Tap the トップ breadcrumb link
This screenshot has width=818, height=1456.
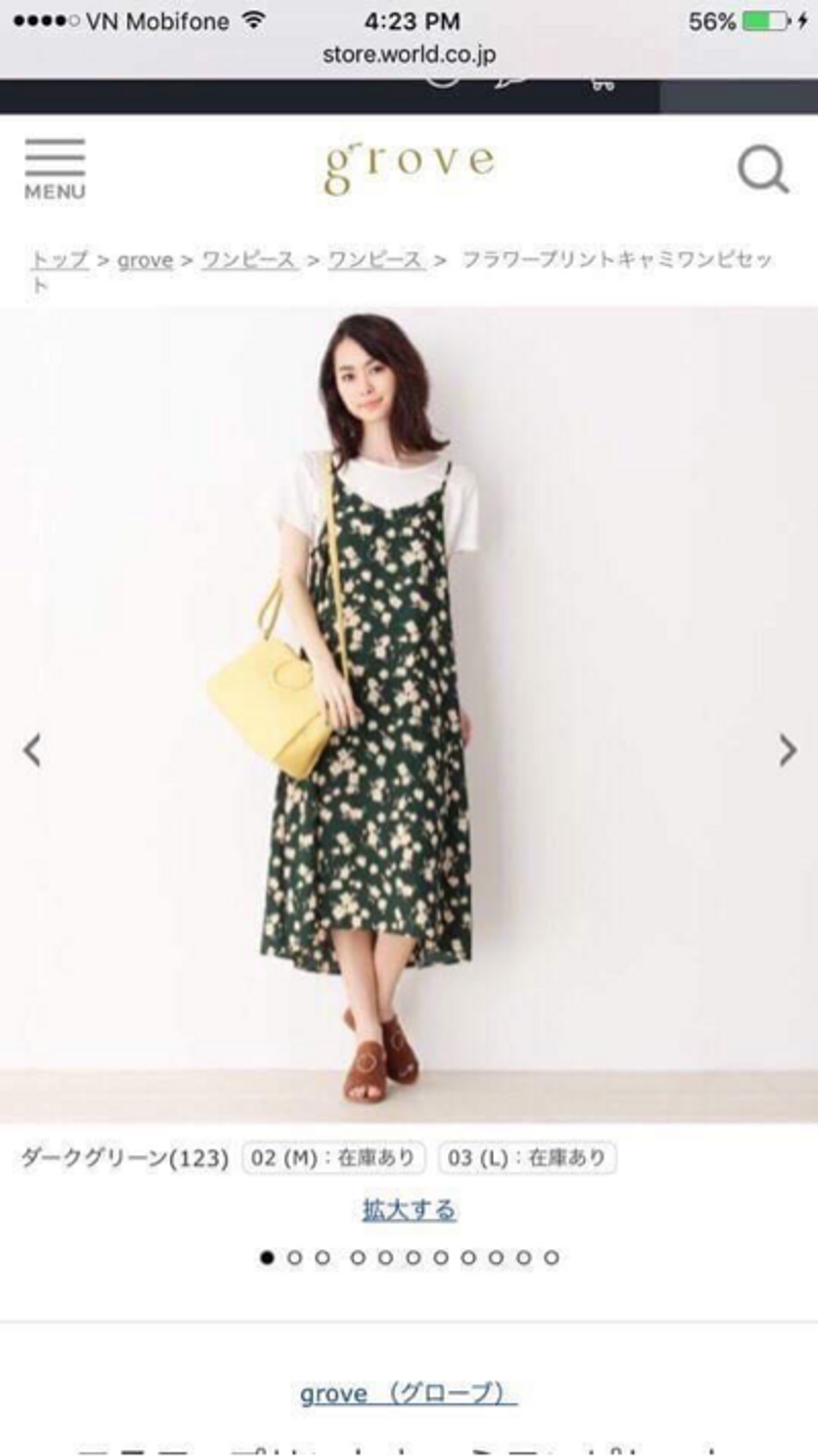[x=60, y=260]
